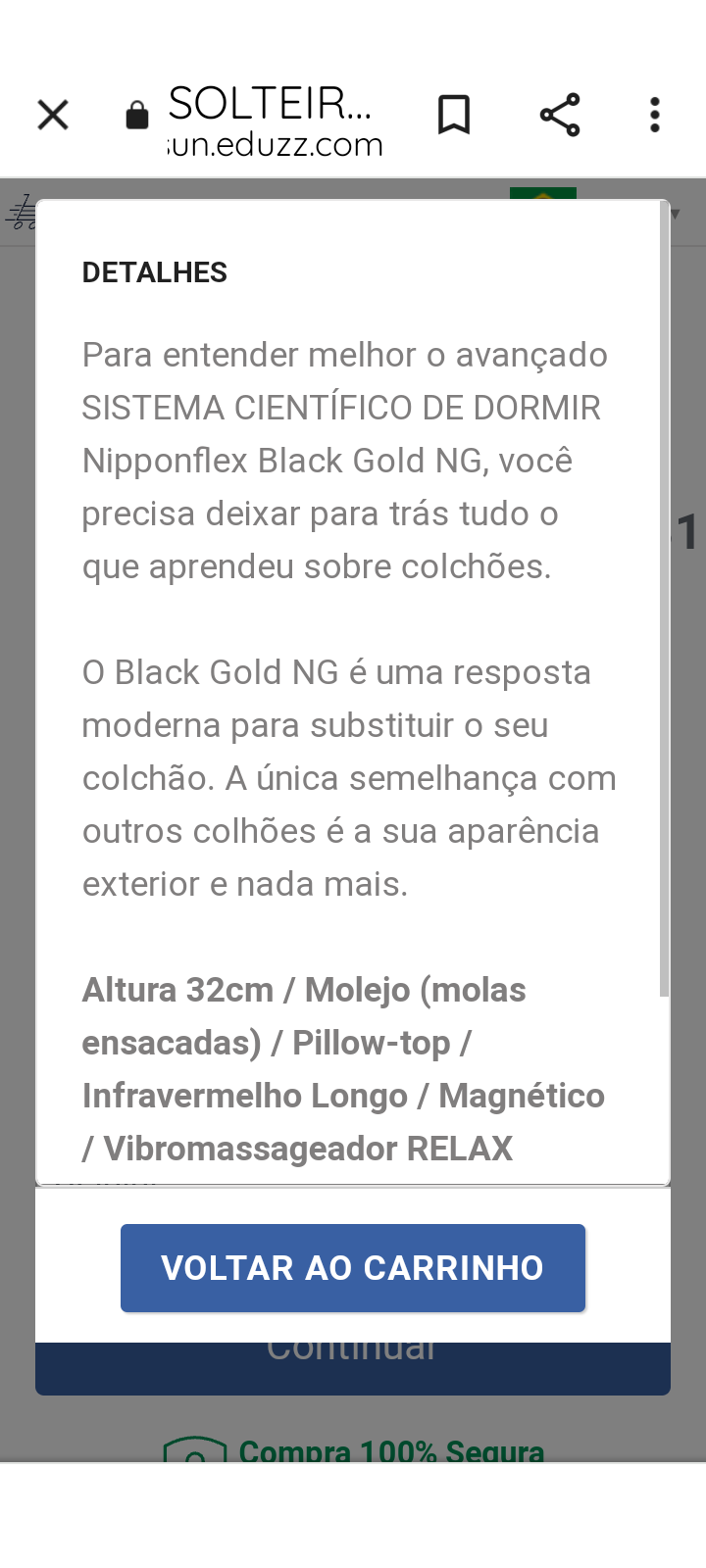Close the browser tab with X

click(53, 116)
